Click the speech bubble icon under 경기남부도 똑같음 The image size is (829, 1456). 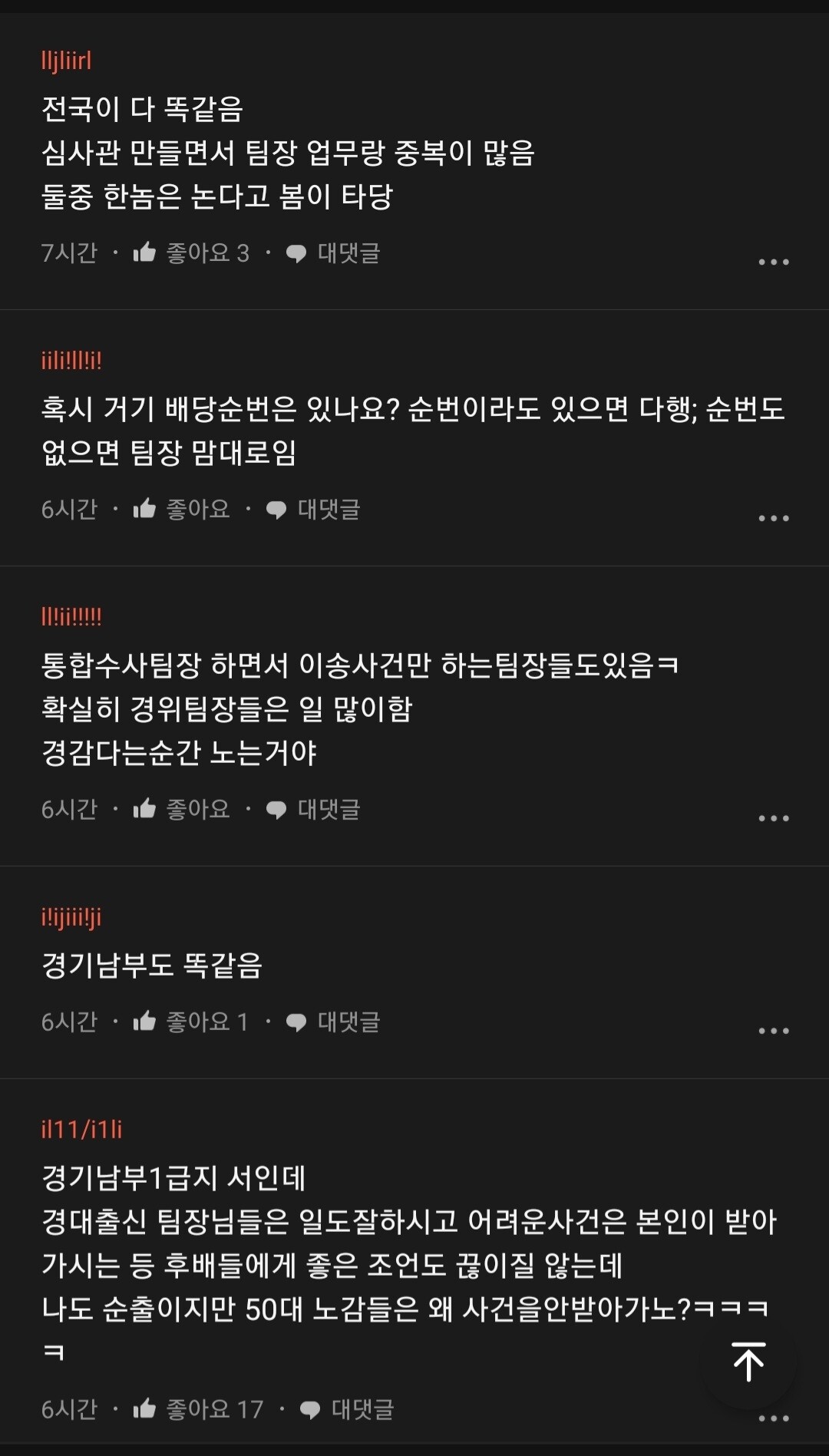(x=296, y=1022)
